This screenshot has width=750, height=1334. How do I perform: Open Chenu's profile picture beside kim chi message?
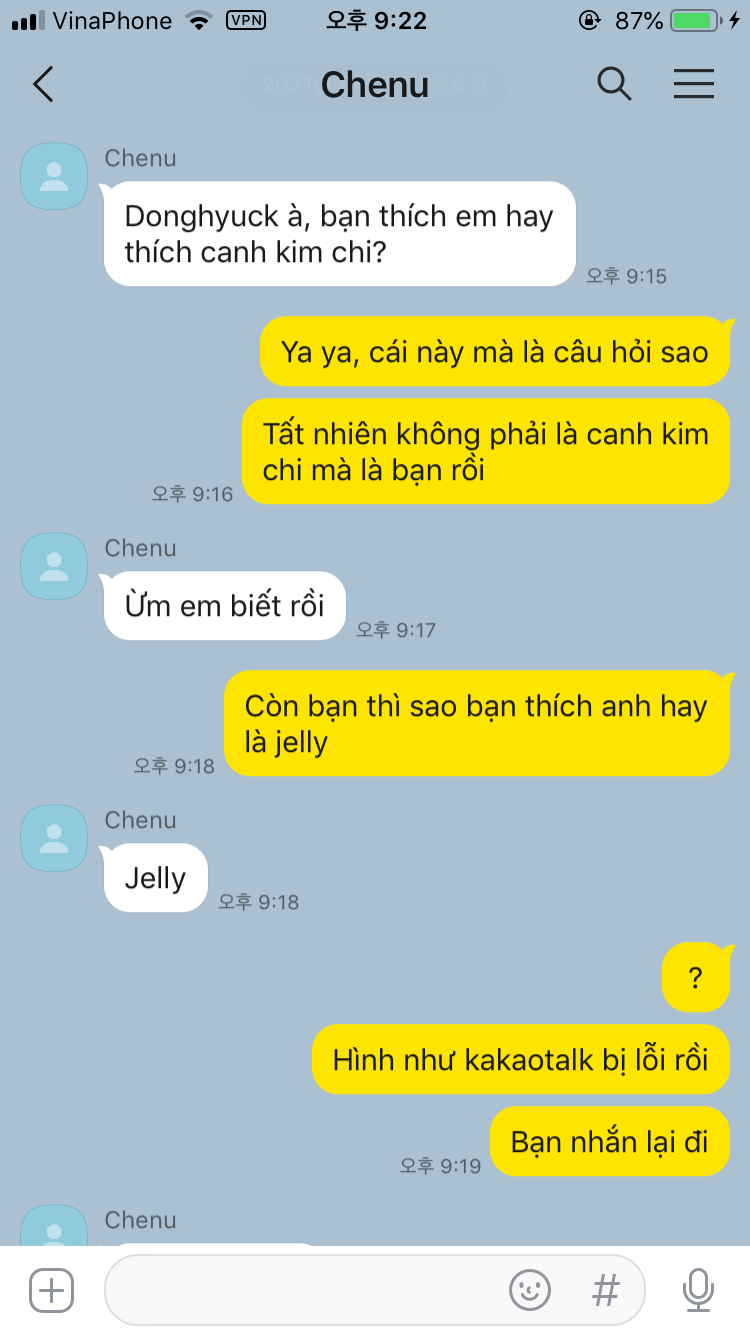[54, 176]
